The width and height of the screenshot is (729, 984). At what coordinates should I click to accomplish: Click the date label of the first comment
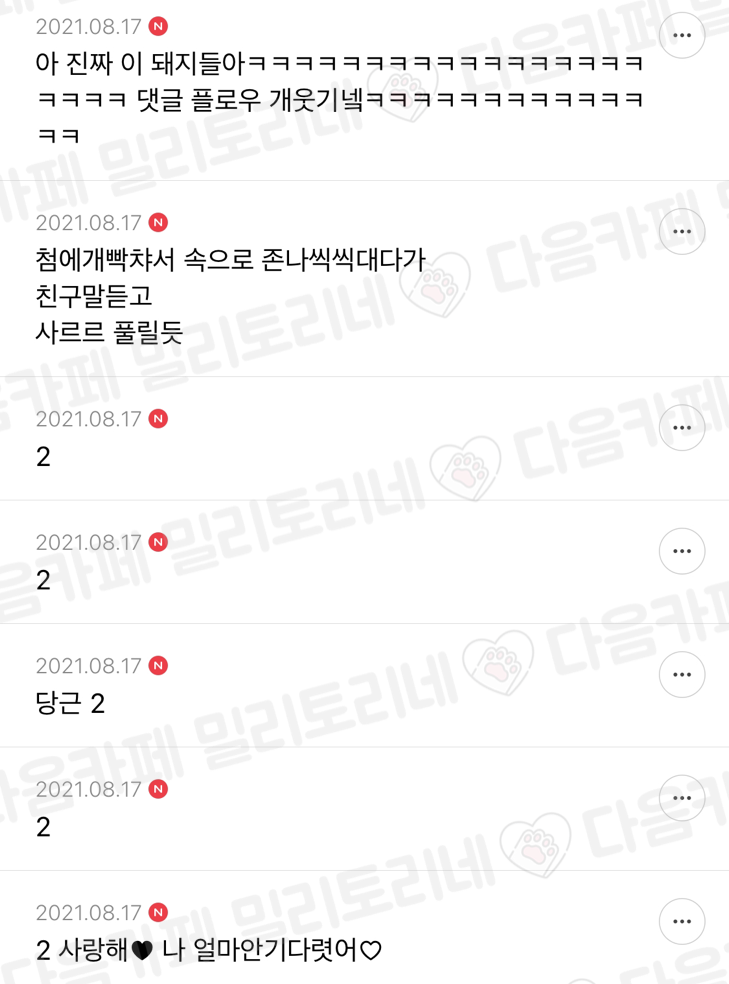pos(90,27)
